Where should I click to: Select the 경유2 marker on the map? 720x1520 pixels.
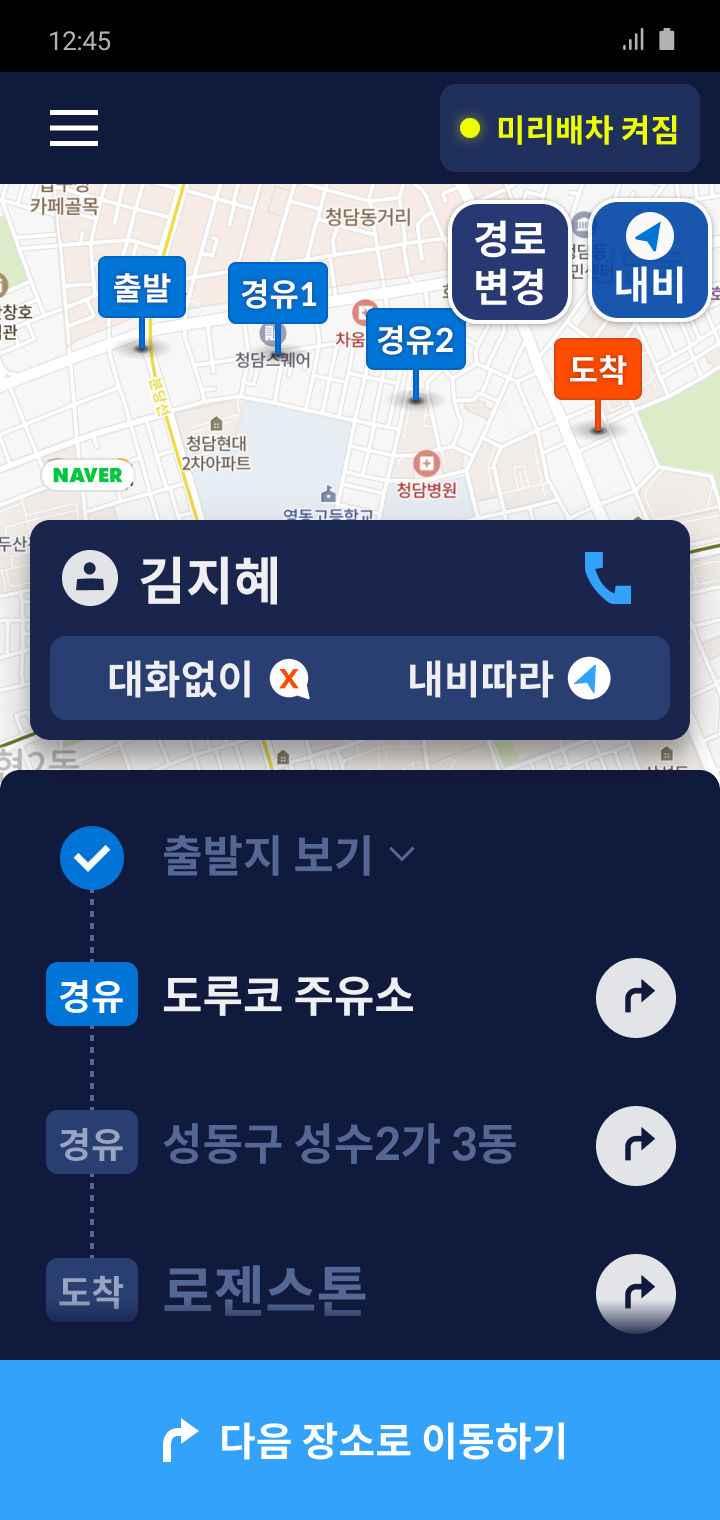click(415, 341)
